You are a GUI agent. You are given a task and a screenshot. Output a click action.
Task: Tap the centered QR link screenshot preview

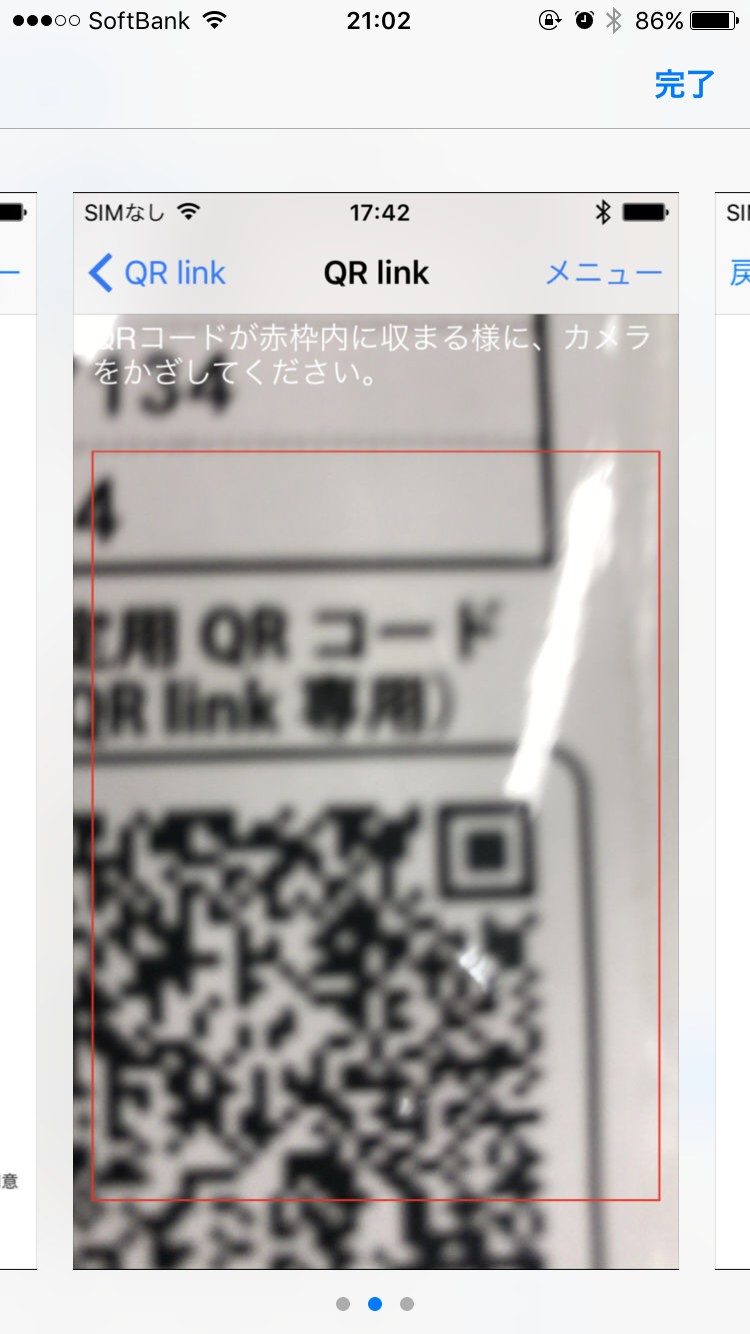(x=375, y=730)
